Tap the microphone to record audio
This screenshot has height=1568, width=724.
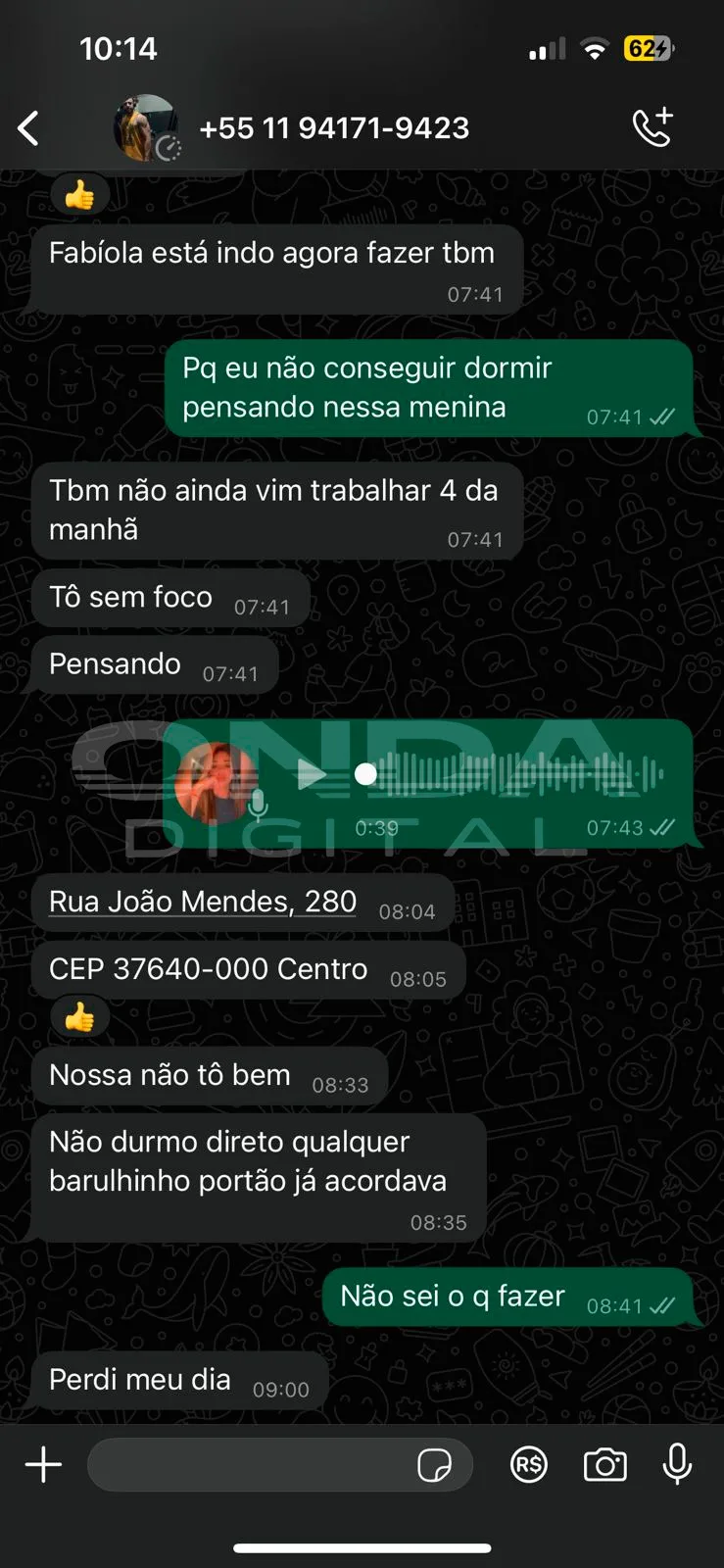click(x=677, y=1465)
